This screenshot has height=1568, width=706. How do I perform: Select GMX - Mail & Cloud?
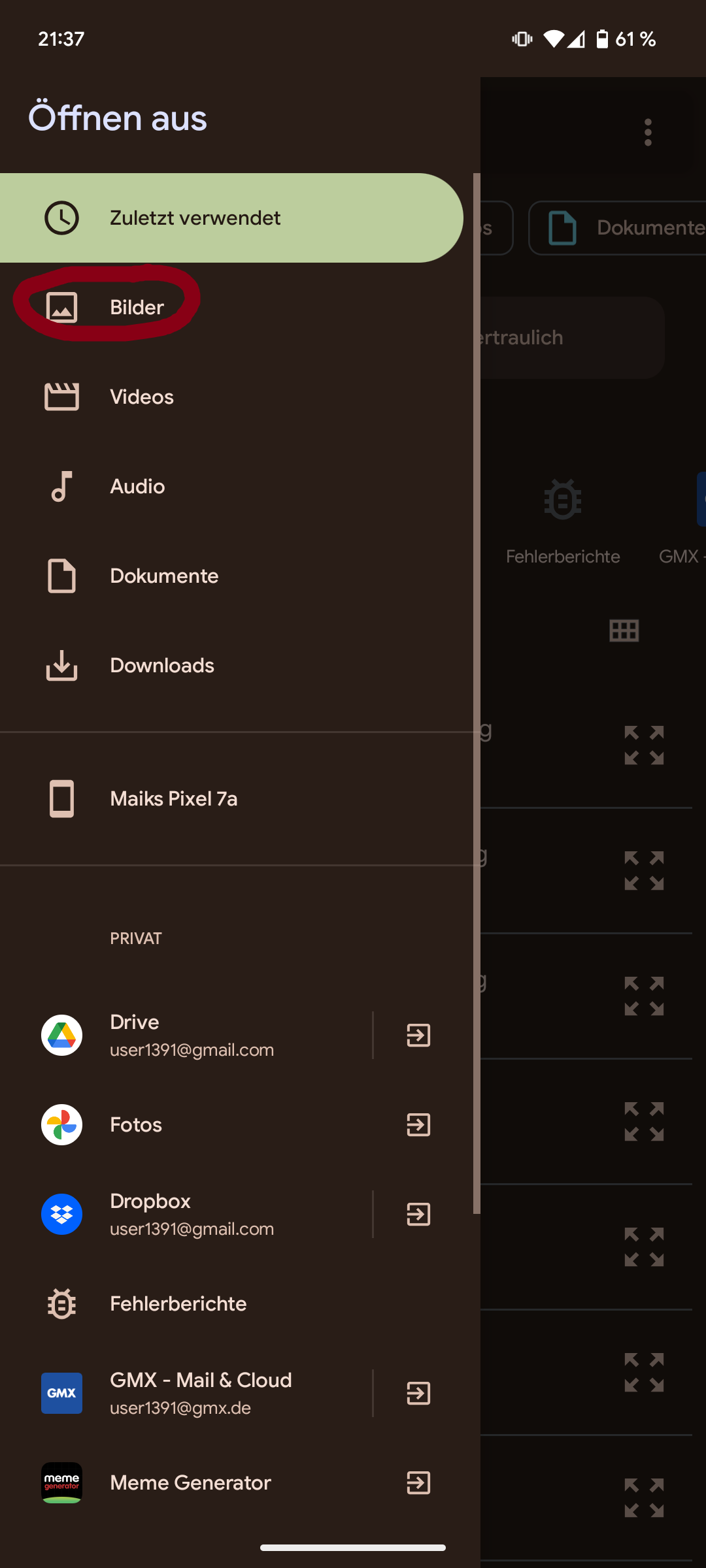pyautogui.click(x=201, y=1393)
